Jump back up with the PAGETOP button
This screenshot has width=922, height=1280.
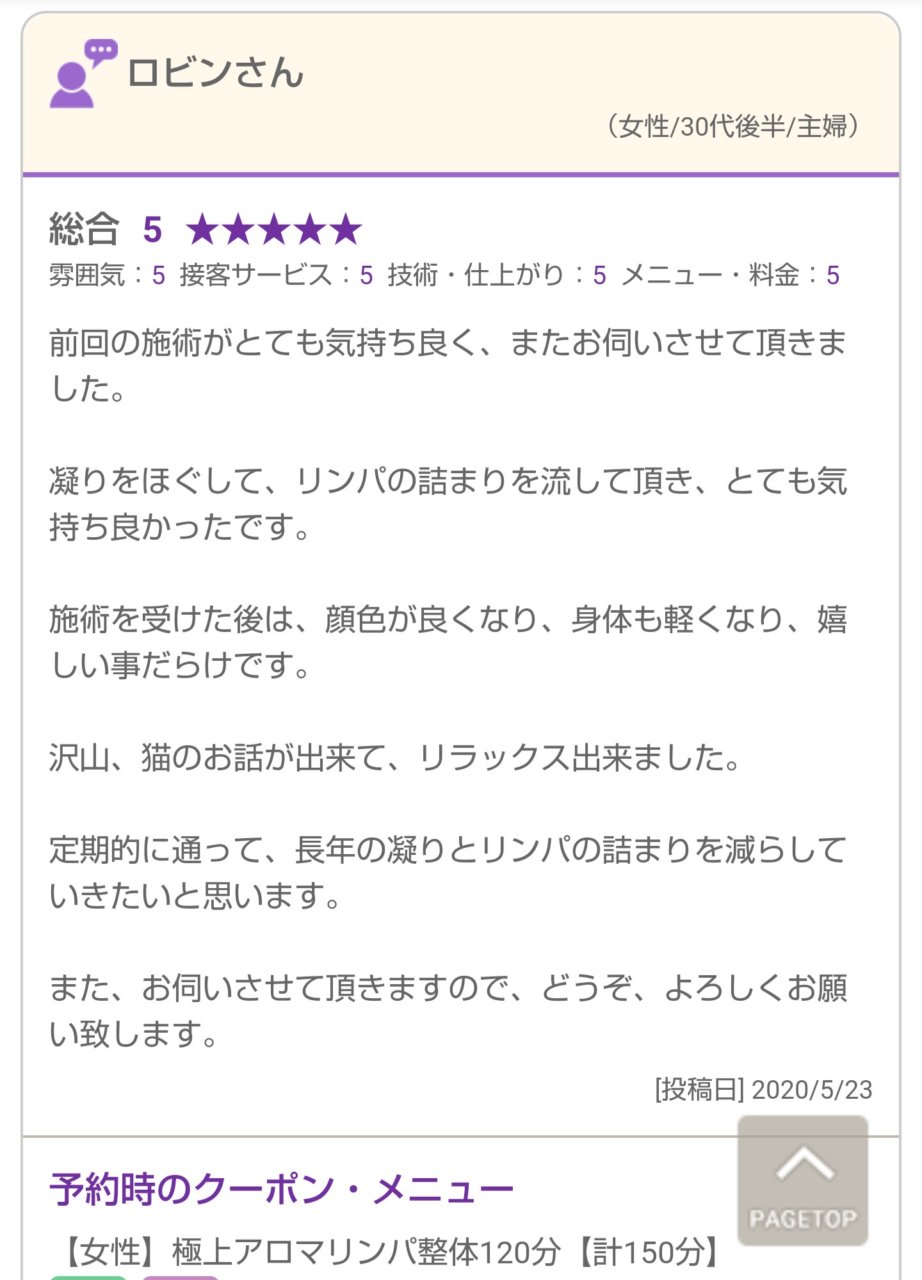(803, 1180)
